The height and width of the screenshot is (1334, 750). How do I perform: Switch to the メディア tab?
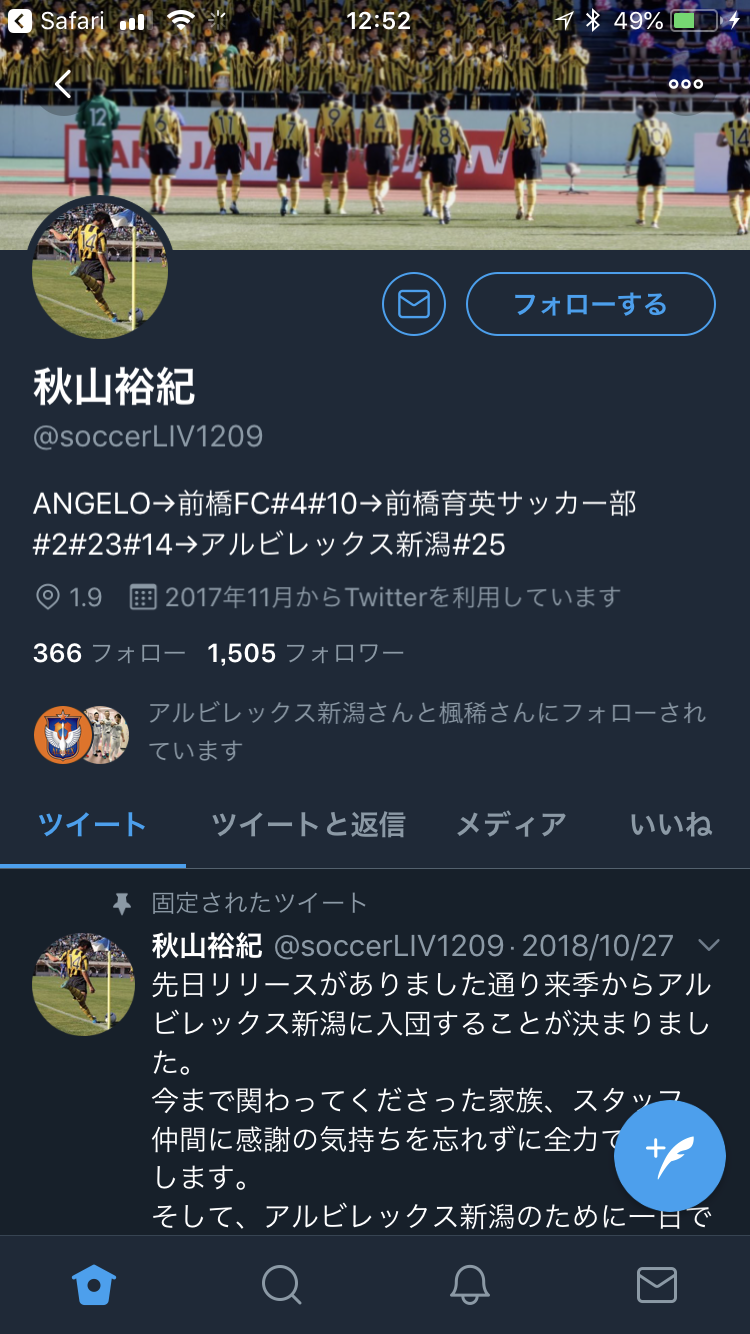[511, 824]
